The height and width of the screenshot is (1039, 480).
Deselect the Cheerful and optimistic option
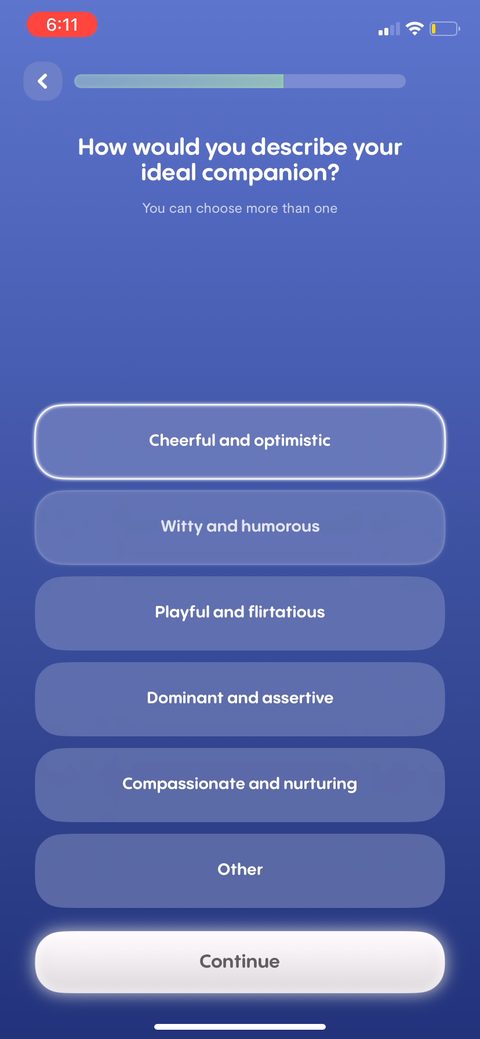(240, 441)
